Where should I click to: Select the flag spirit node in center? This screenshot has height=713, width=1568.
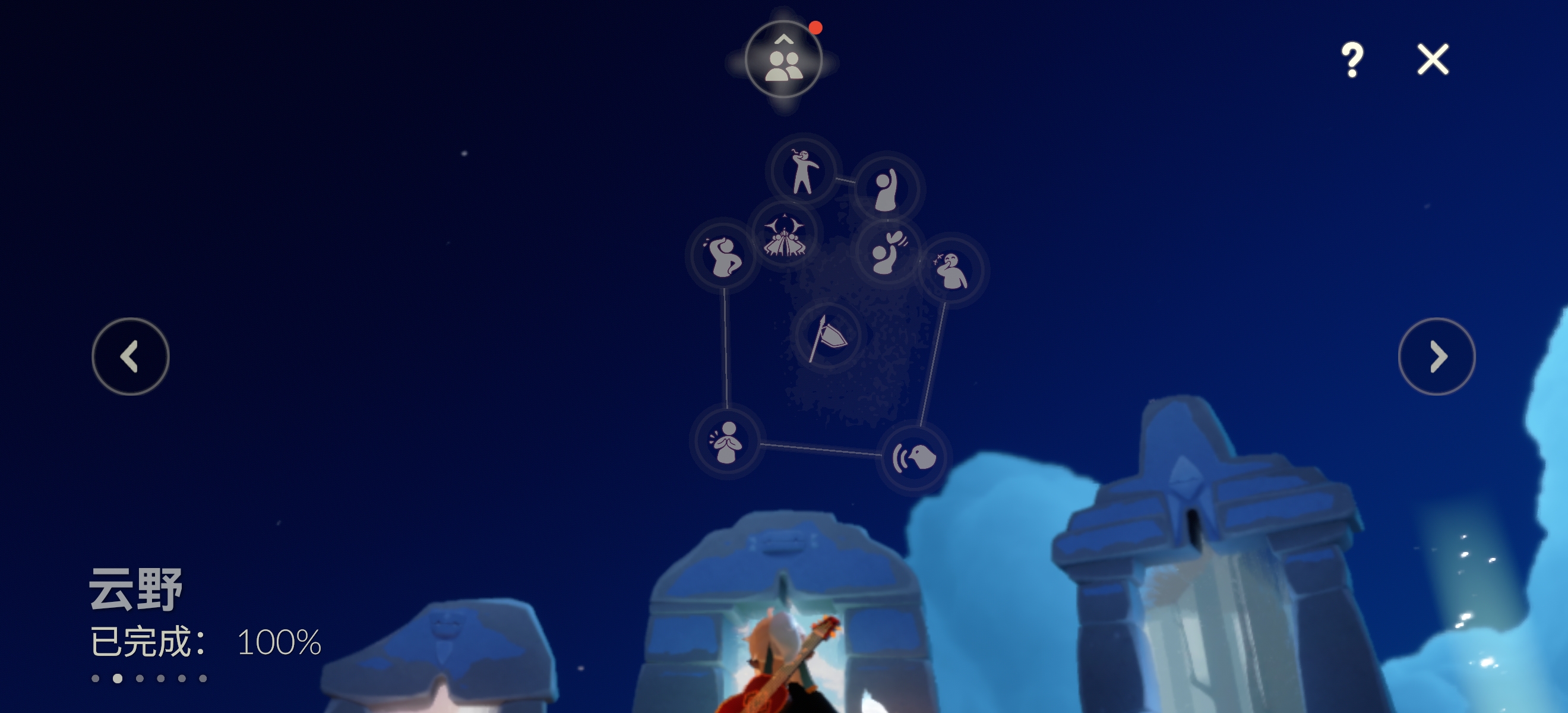827,337
